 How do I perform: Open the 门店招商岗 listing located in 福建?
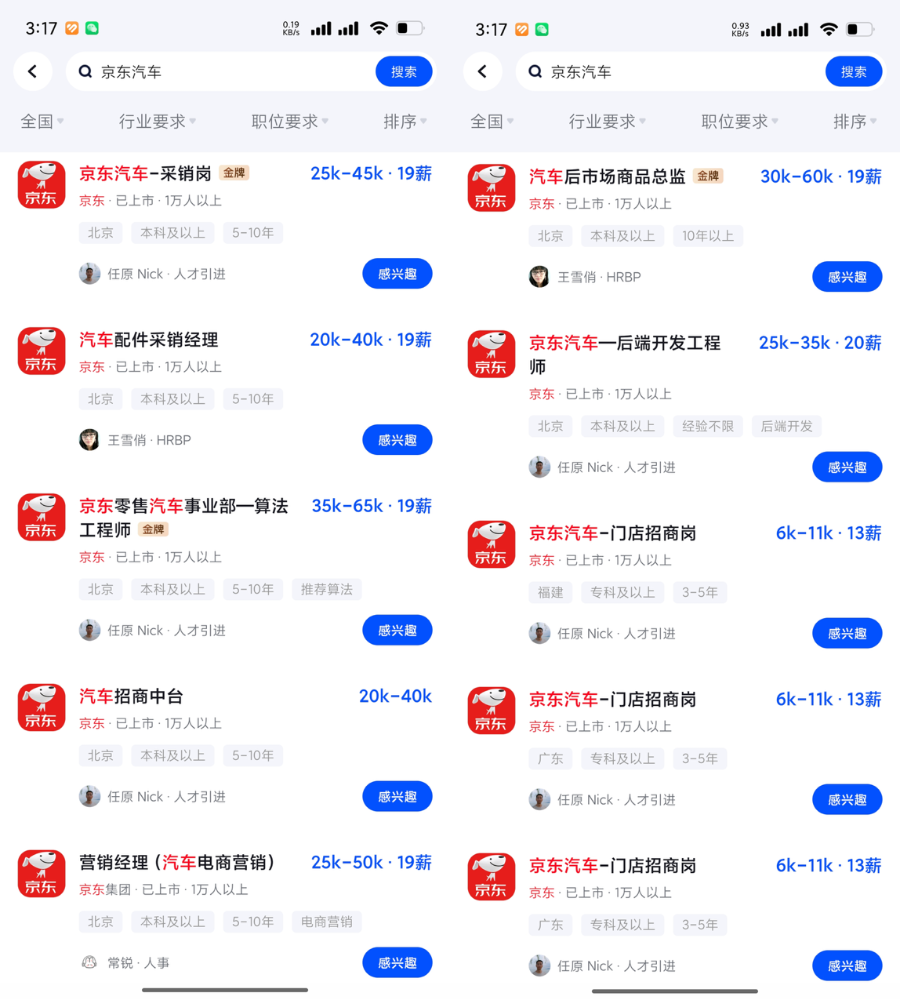(x=612, y=534)
